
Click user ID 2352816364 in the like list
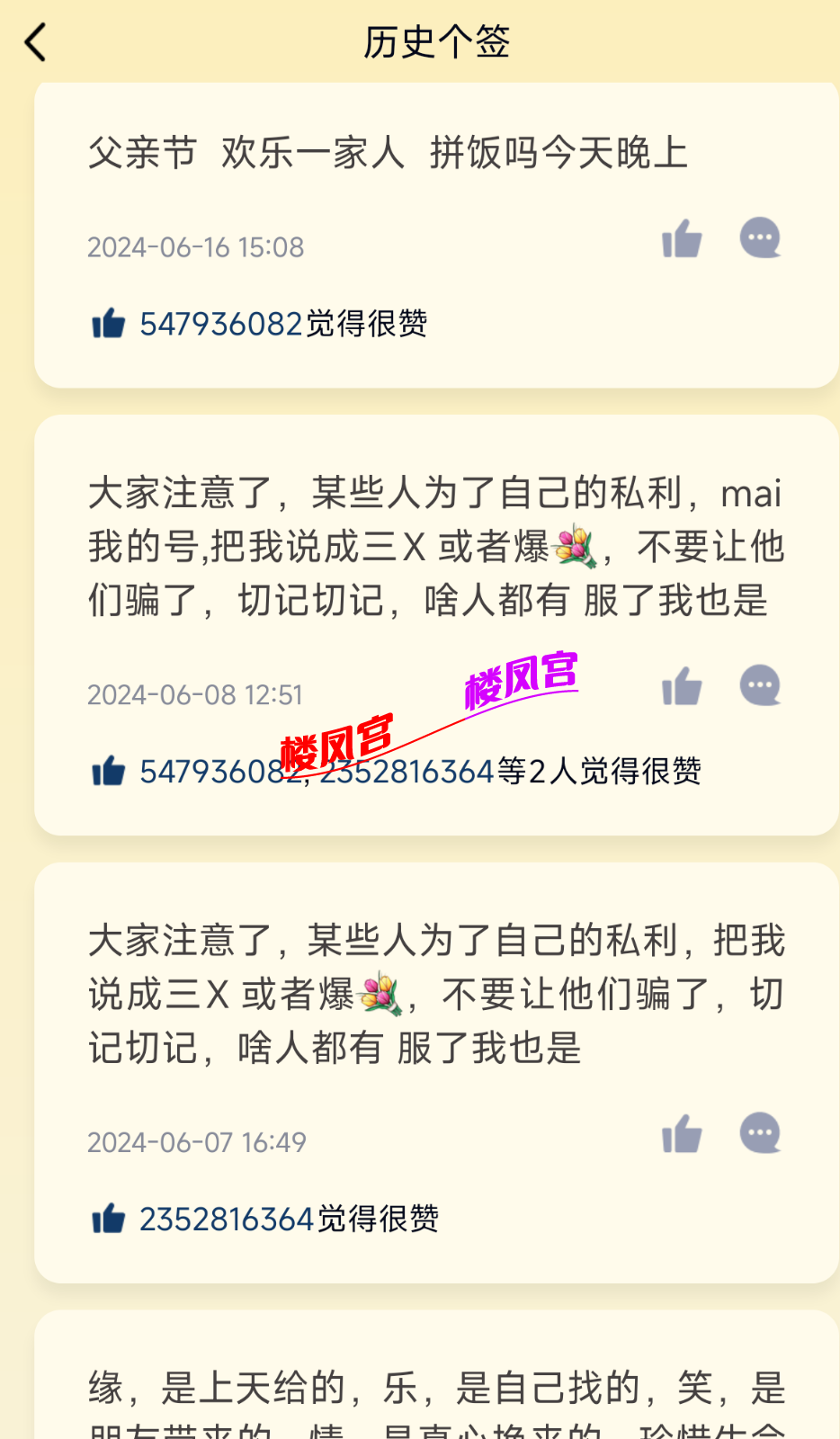tap(403, 772)
